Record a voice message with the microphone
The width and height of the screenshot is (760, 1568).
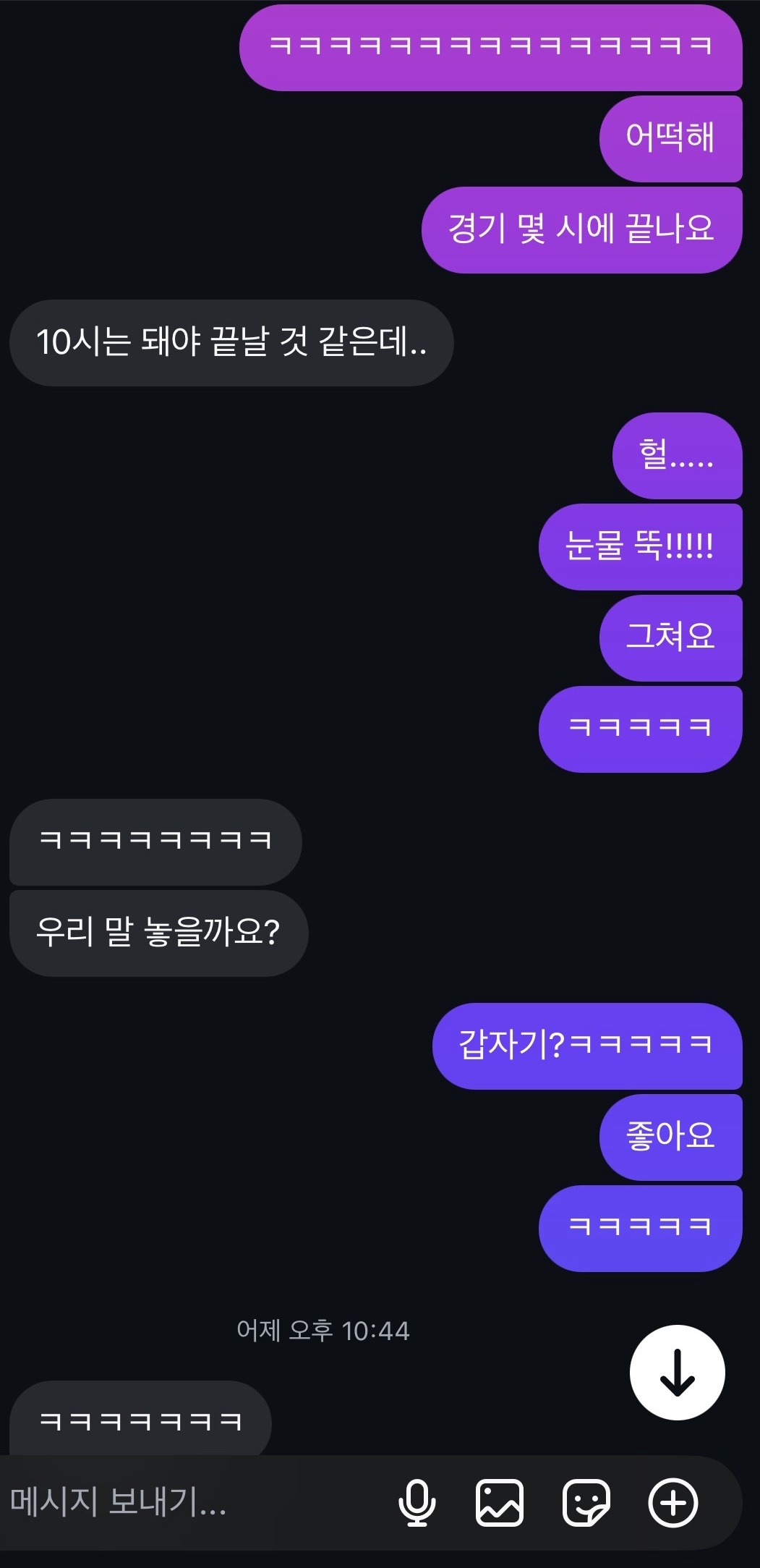coord(417,1503)
